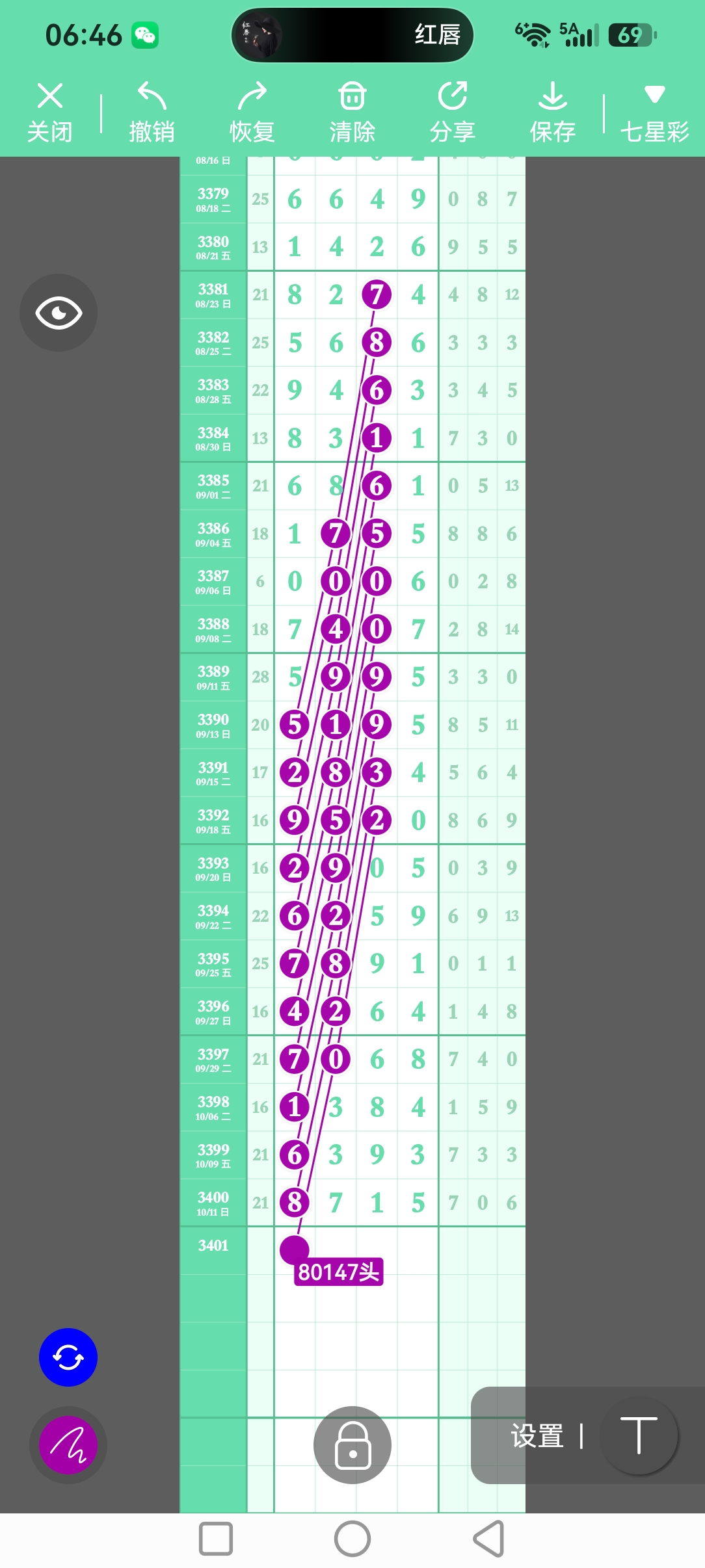Screen dimensions: 705x1568
Task: Go back using system navigation
Action: 489,1539
